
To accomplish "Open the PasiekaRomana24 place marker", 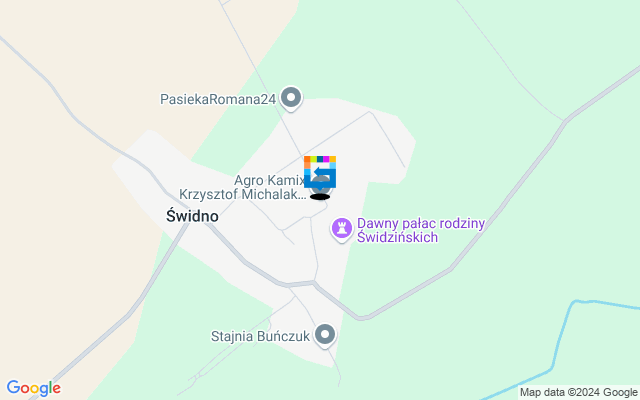I will [x=291, y=98].
